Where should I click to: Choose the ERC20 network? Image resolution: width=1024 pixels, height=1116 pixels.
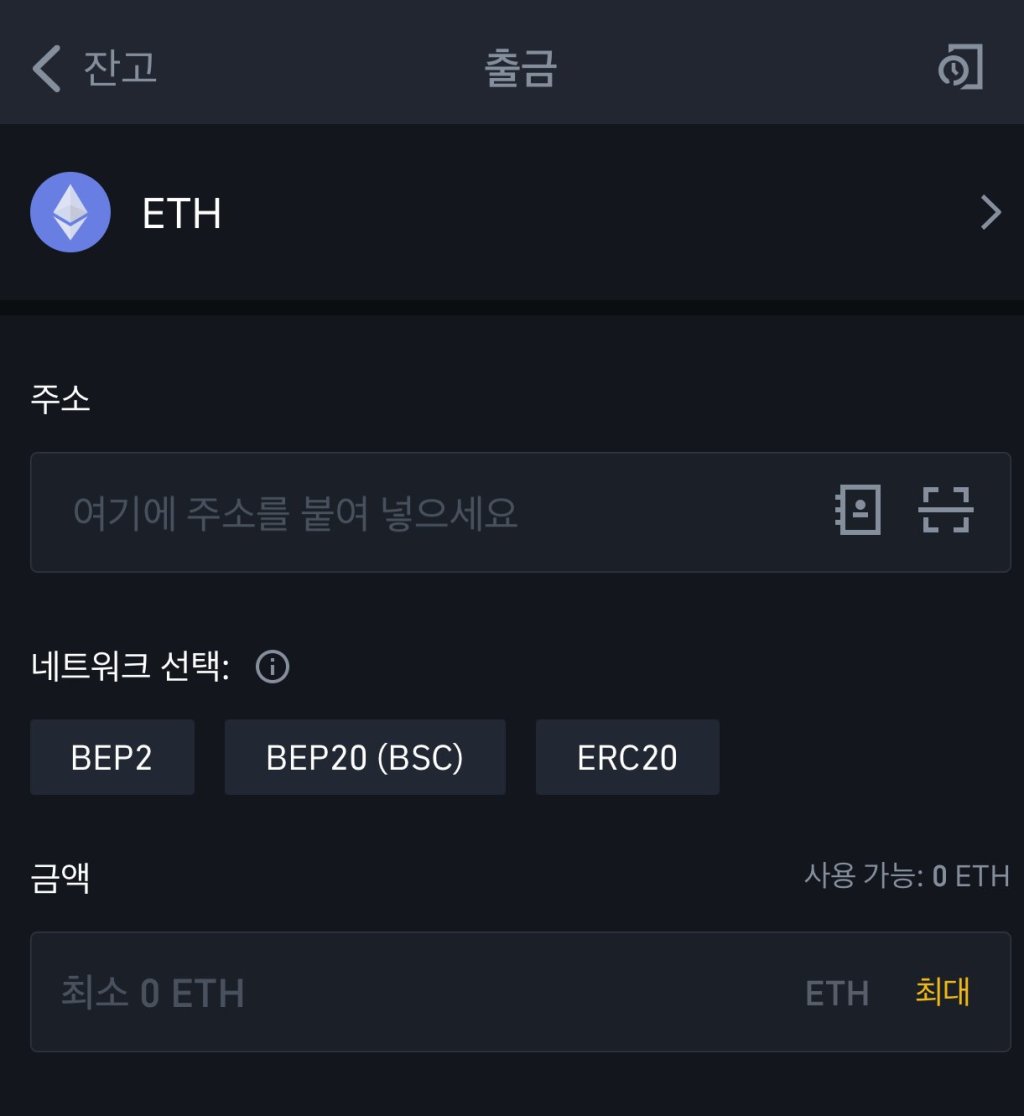pos(627,758)
